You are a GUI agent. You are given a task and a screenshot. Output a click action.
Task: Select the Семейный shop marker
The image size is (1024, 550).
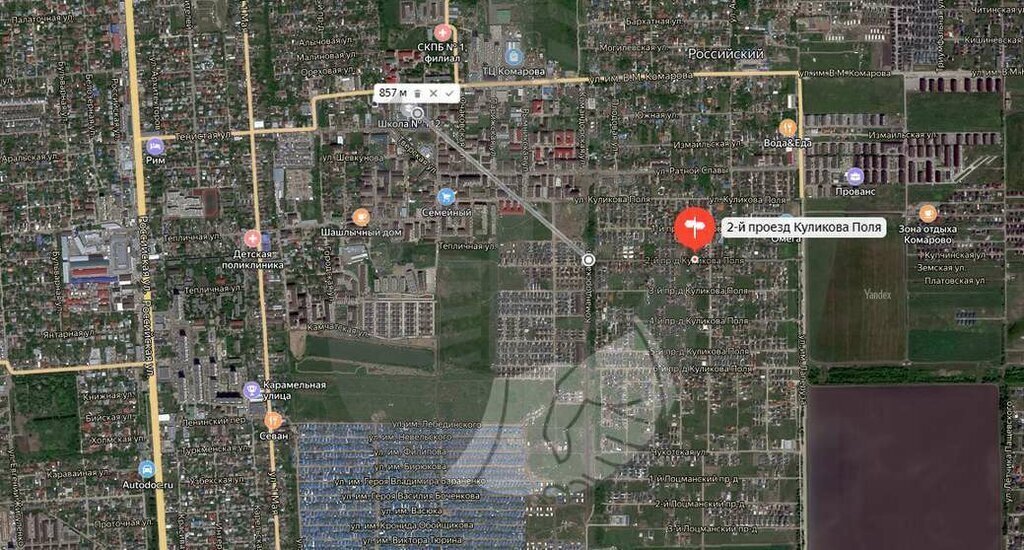pos(447,196)
